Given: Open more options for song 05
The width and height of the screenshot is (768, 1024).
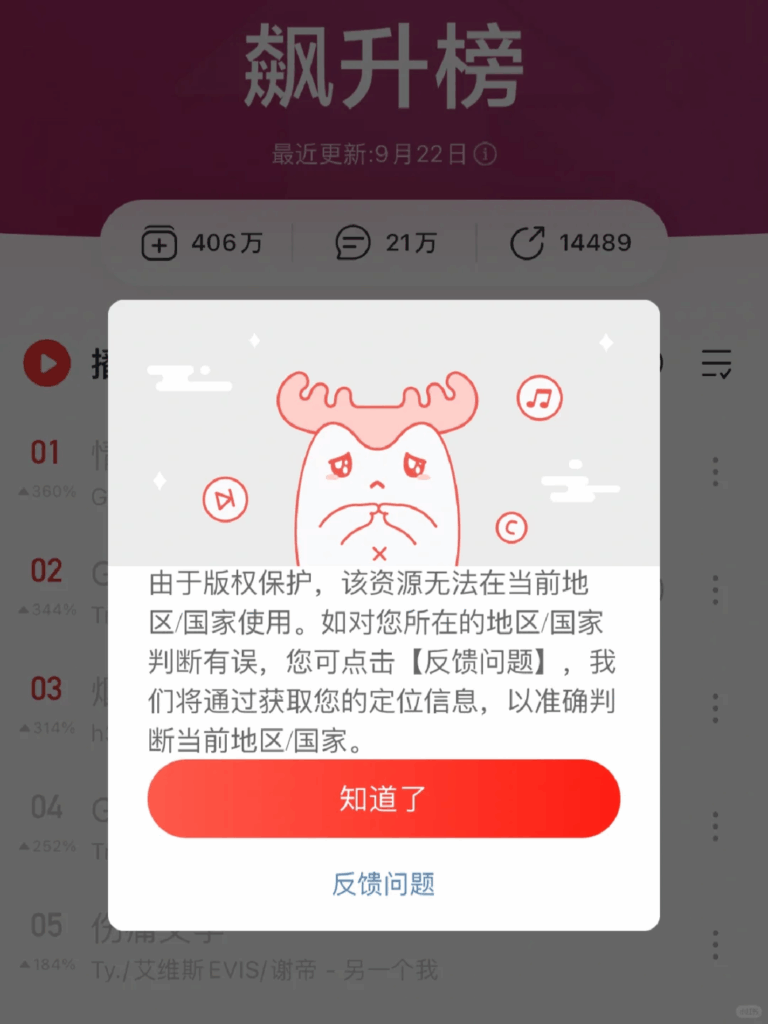Looking at the screenshot, I should click(x=715, y=945).
